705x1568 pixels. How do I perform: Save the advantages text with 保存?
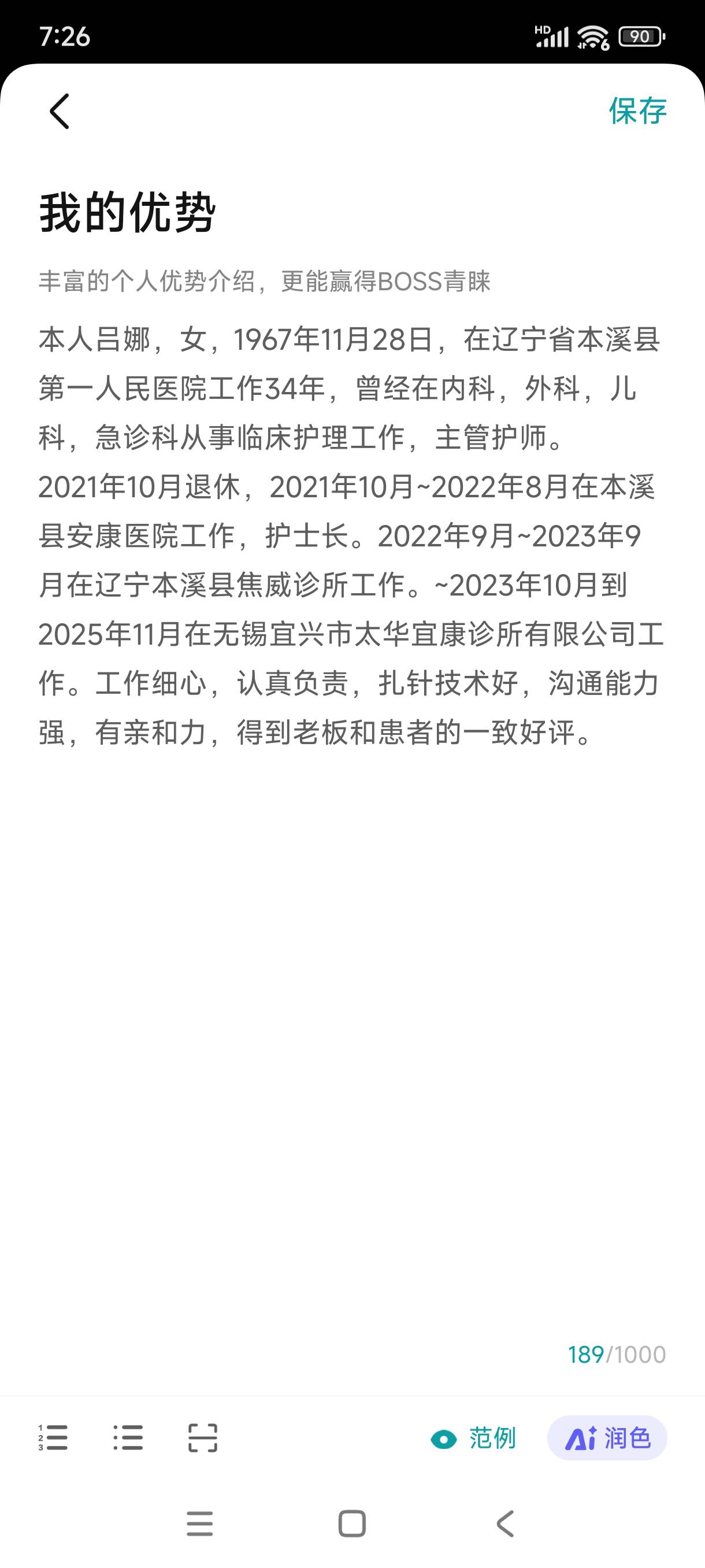pyautogui.click(x=637, y=111)
